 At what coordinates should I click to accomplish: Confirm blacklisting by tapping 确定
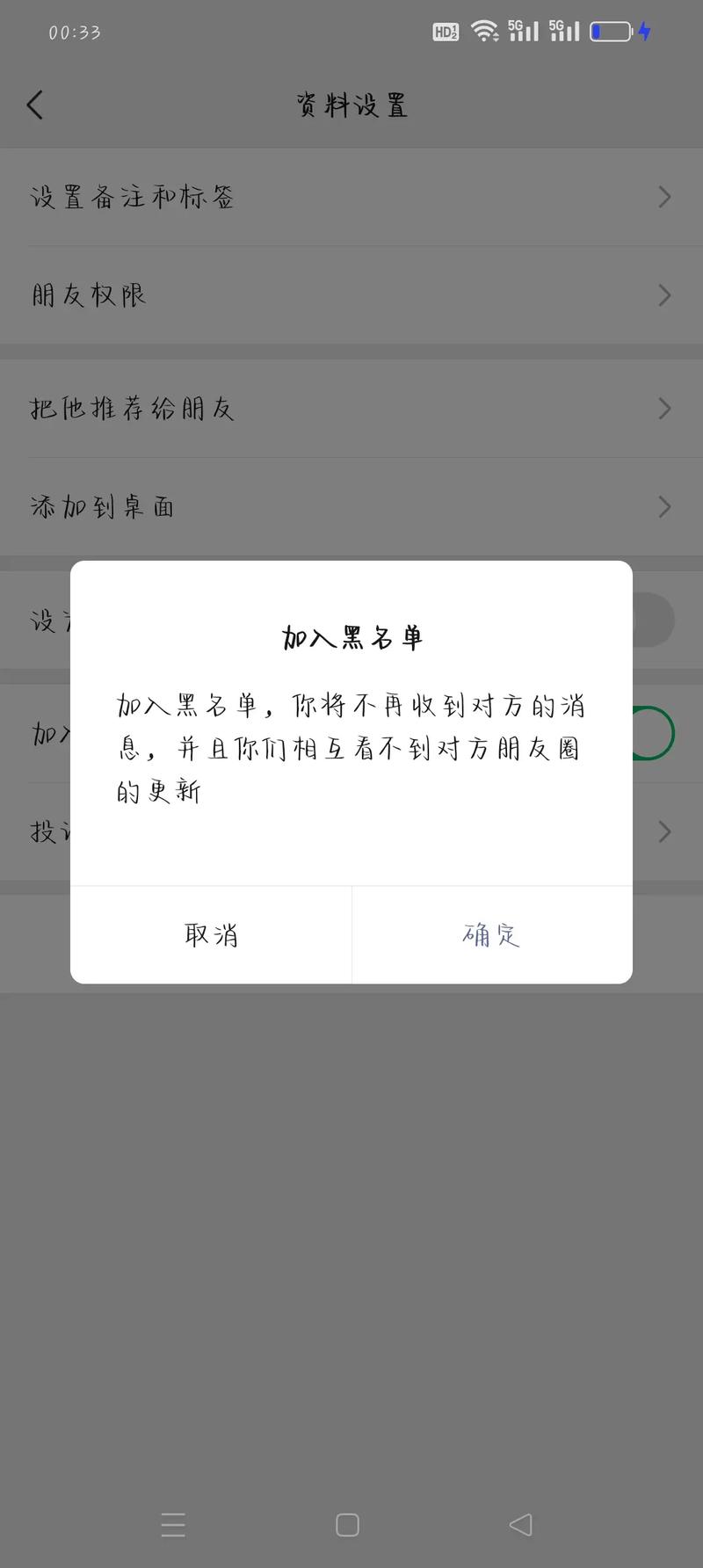point(491,934)
